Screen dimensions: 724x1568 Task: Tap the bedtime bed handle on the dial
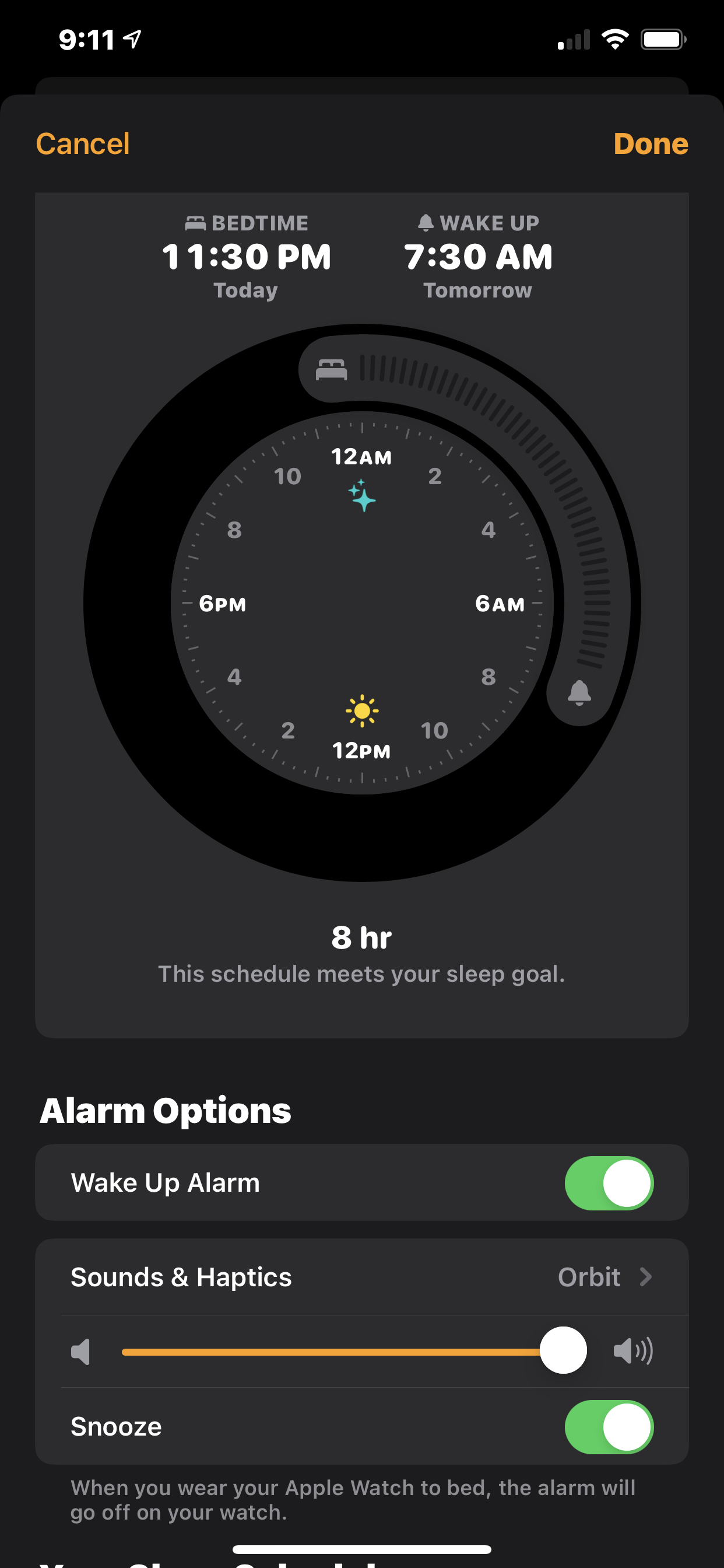[x=331, y=369]
